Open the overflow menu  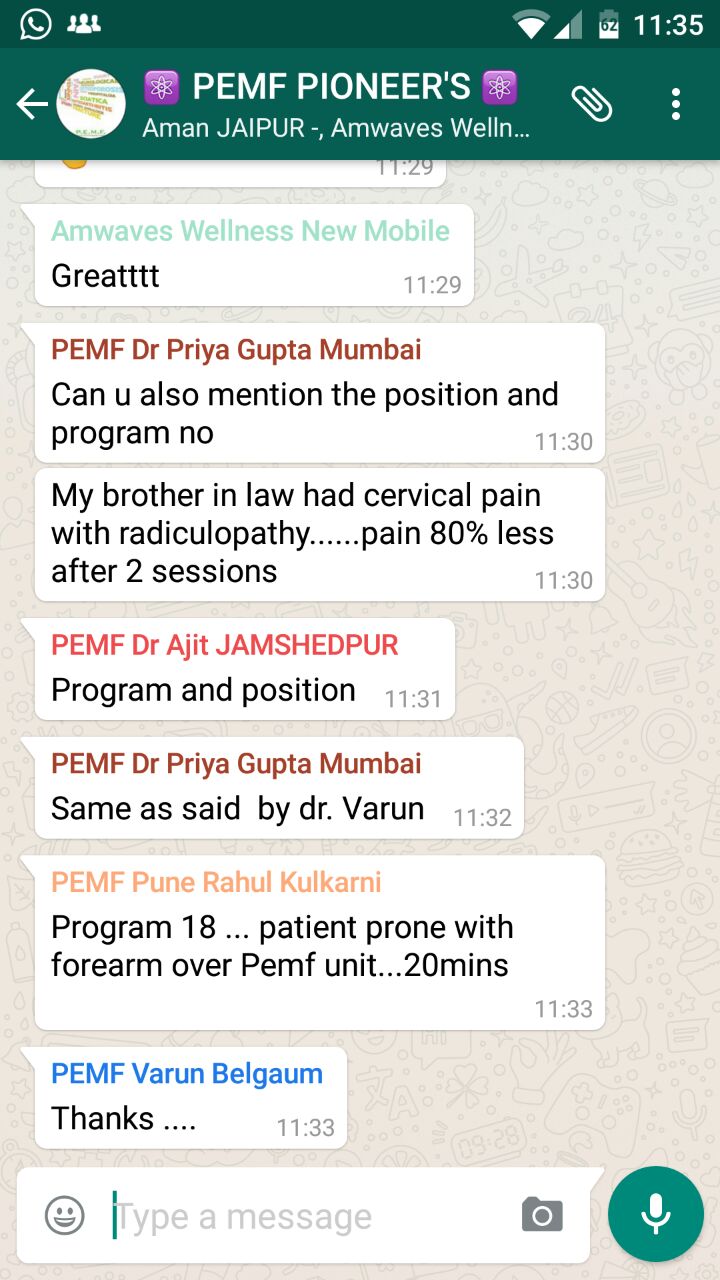(x=677, y=104)
